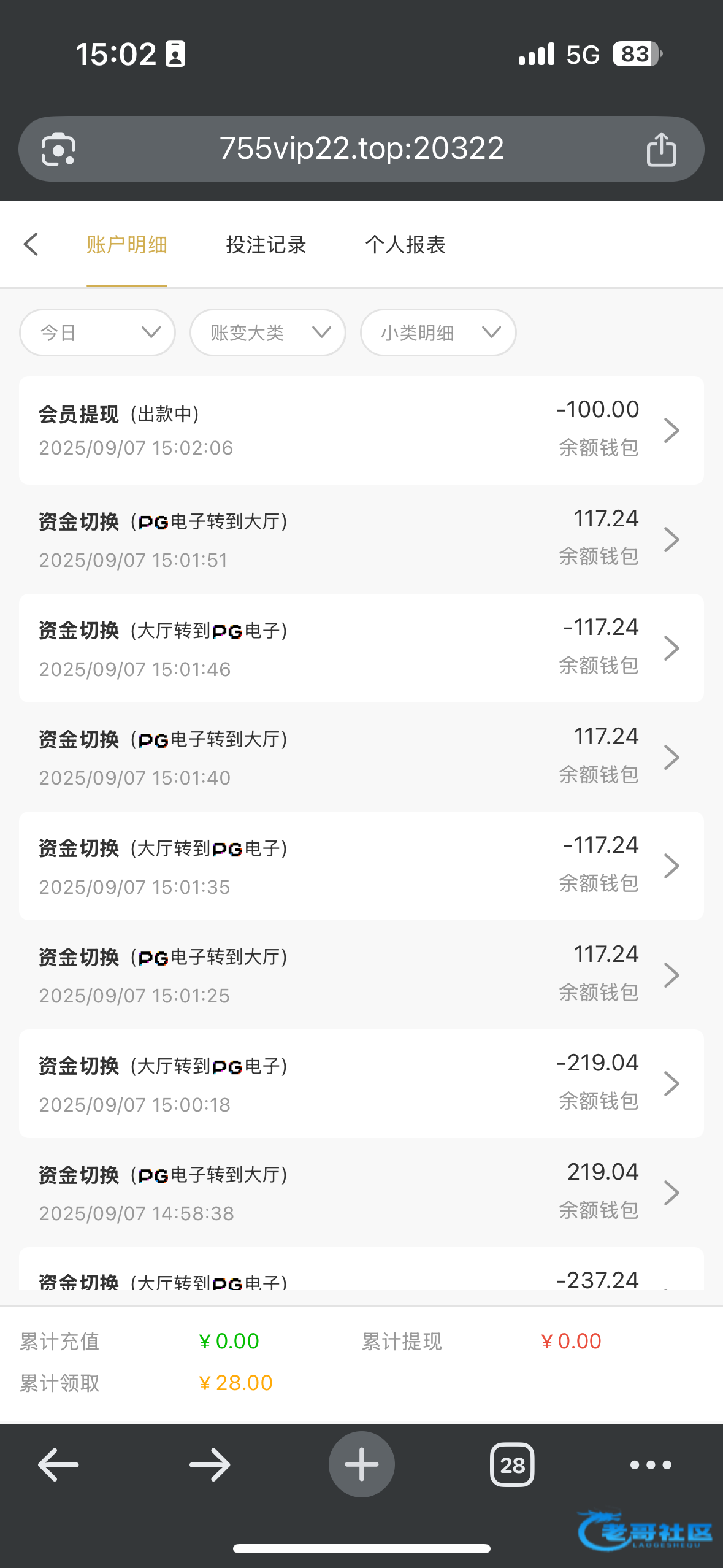This screenshot has height=1568, width=723.
Task: Expand the 小类明细 dropdown
Action: click(438, 332)
